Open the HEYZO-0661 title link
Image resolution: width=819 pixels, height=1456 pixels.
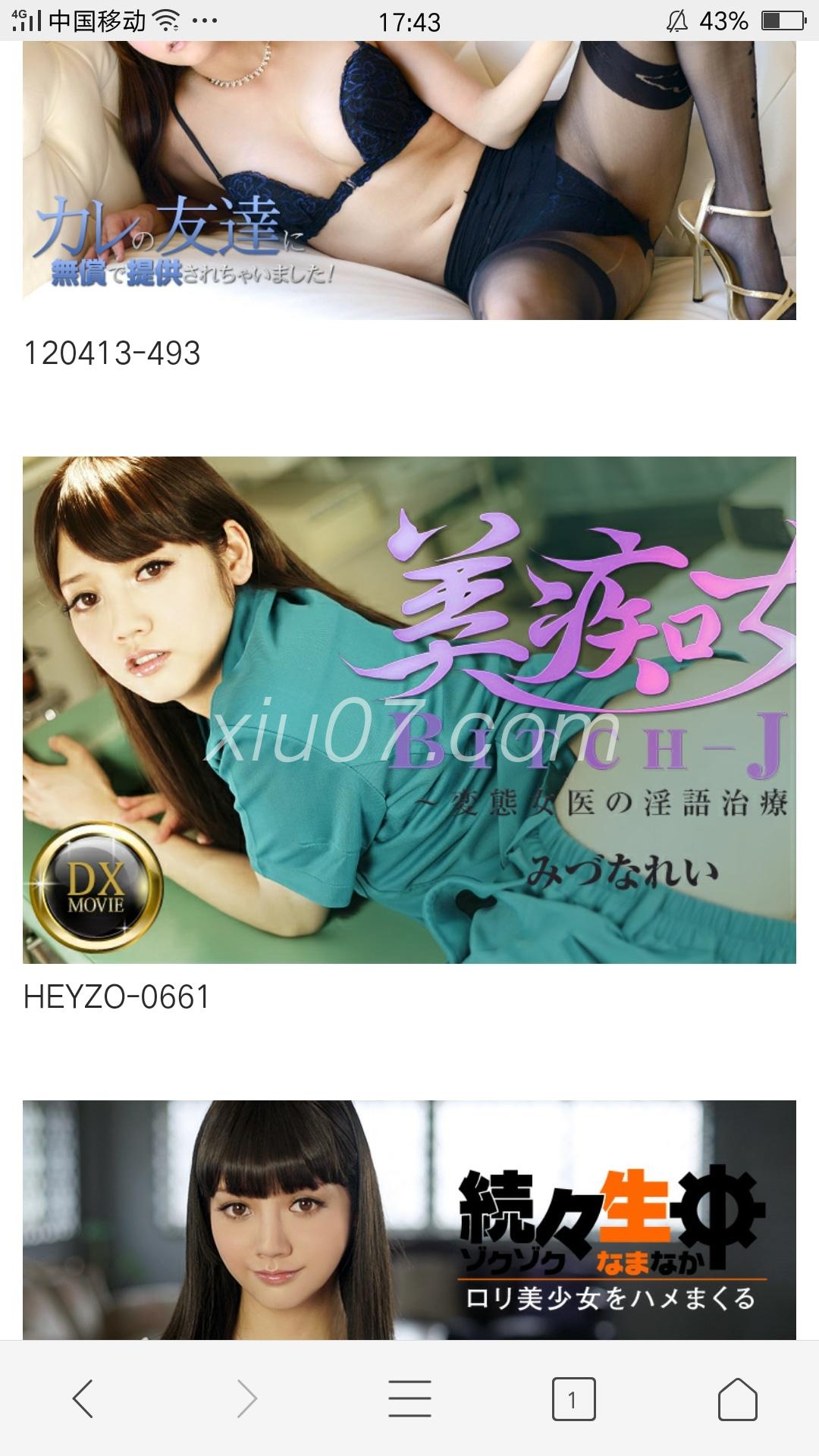point(116,997)
